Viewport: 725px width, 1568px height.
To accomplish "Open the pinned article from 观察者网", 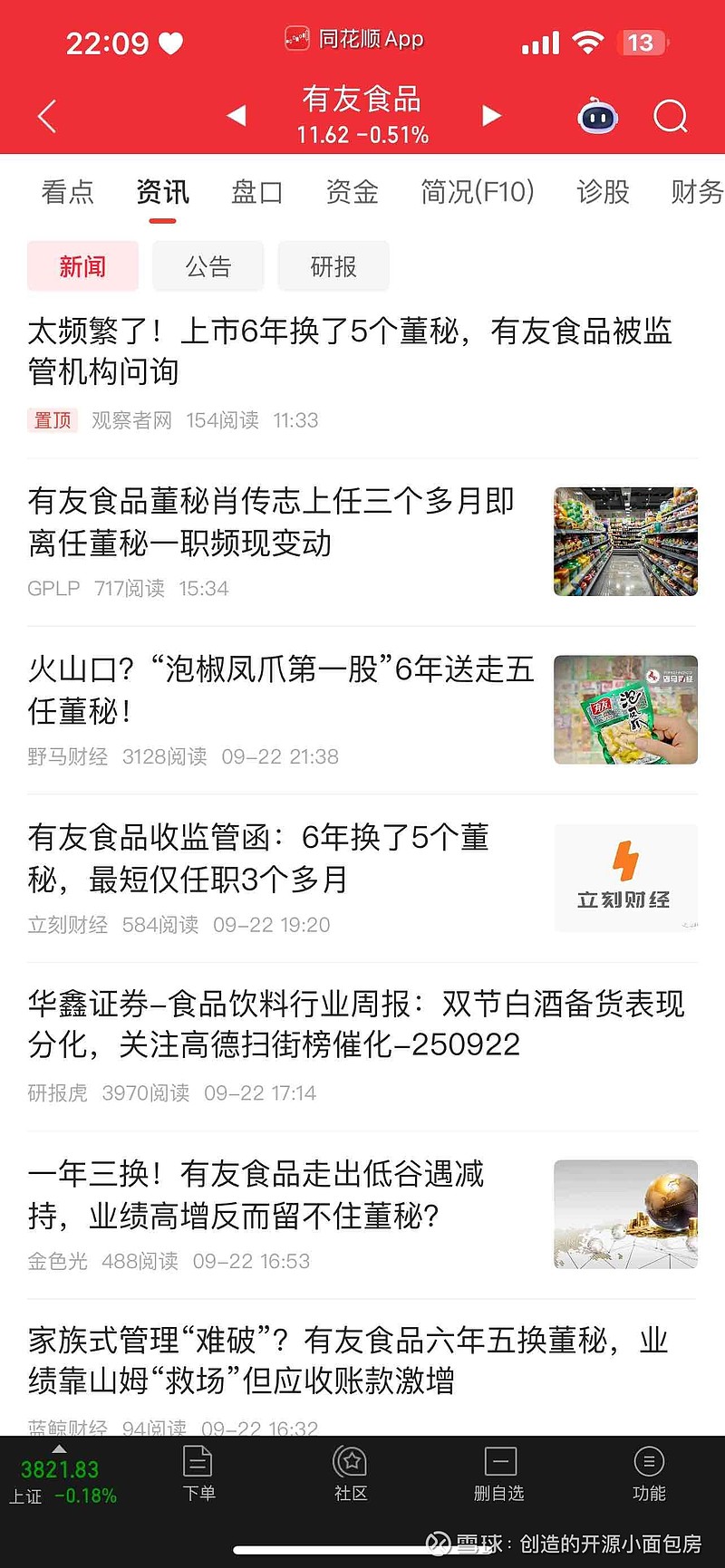I will [349, 351].
